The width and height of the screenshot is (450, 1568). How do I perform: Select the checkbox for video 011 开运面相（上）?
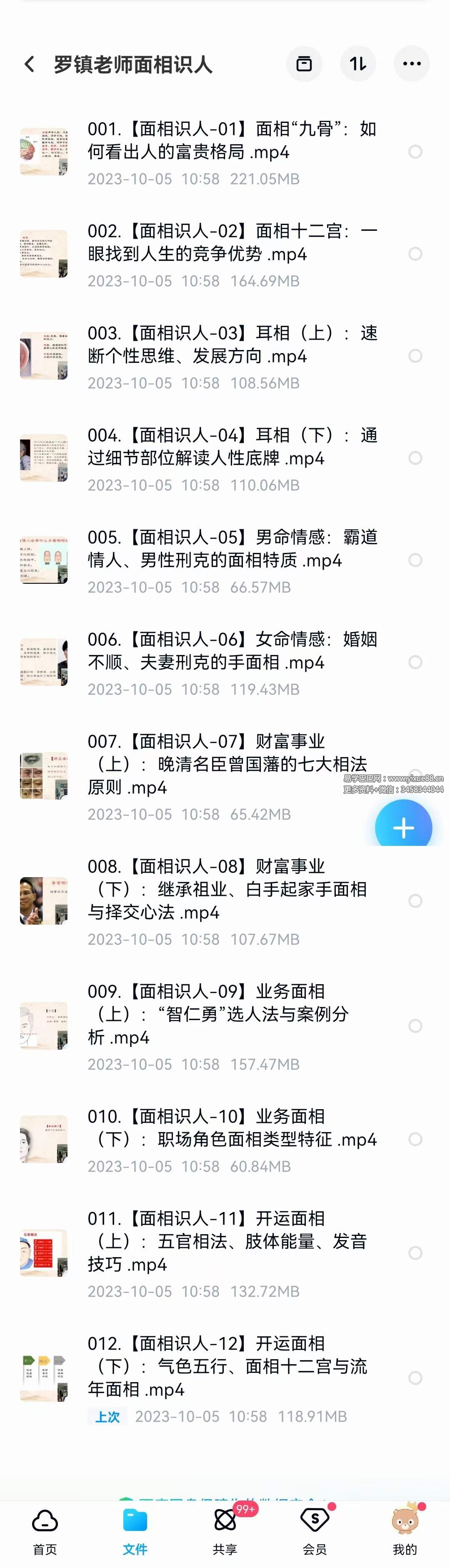415,1253
